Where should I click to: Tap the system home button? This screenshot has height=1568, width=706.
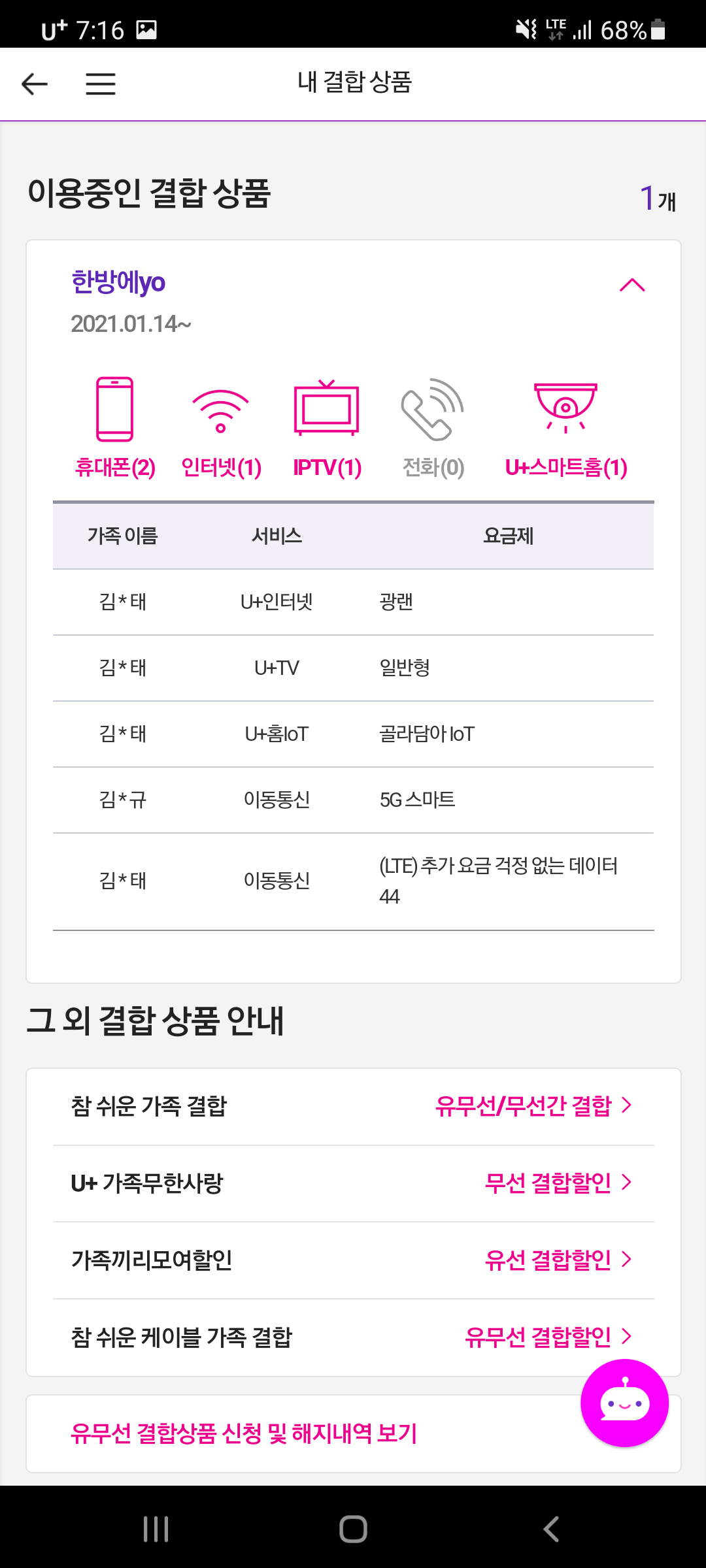pos(353,1529)
